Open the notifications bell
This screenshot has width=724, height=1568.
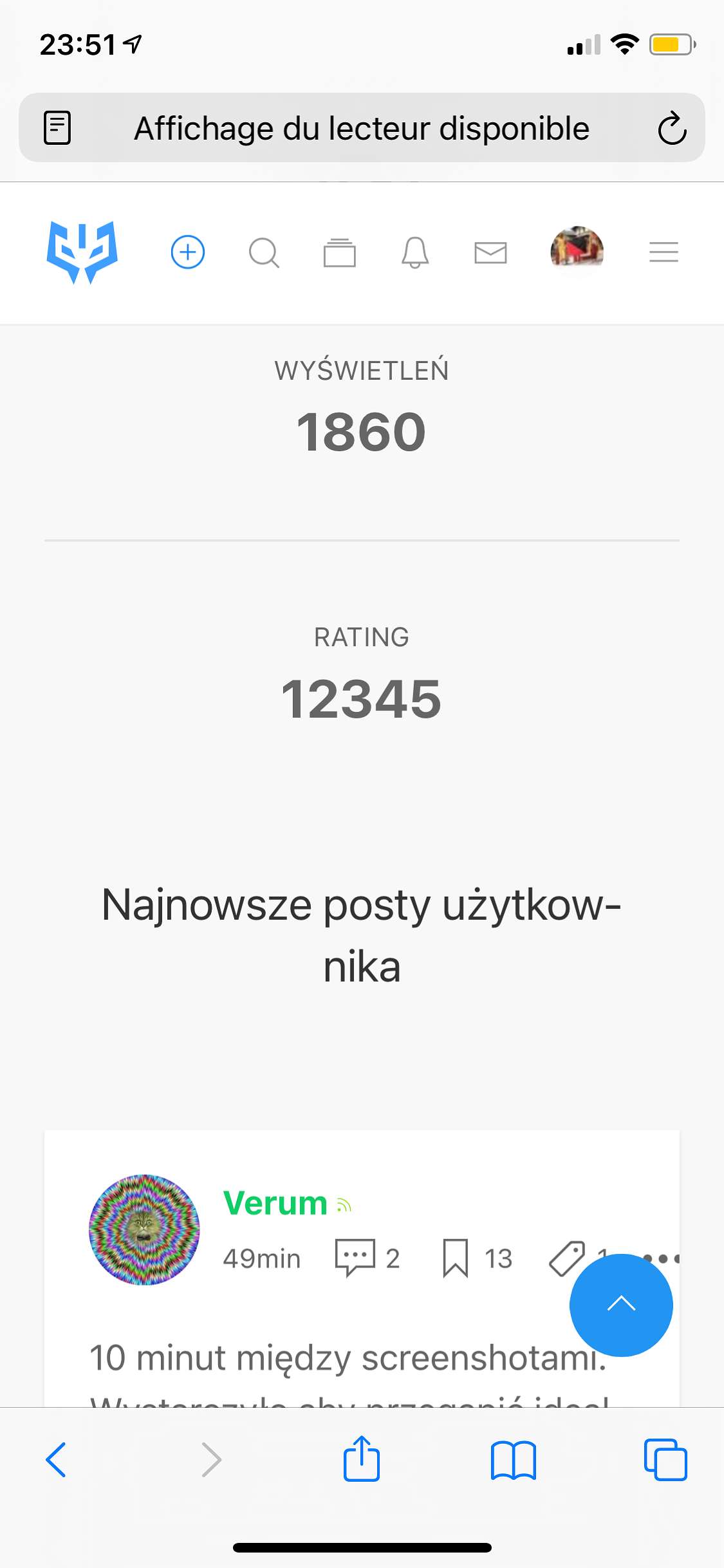point(415,252)
